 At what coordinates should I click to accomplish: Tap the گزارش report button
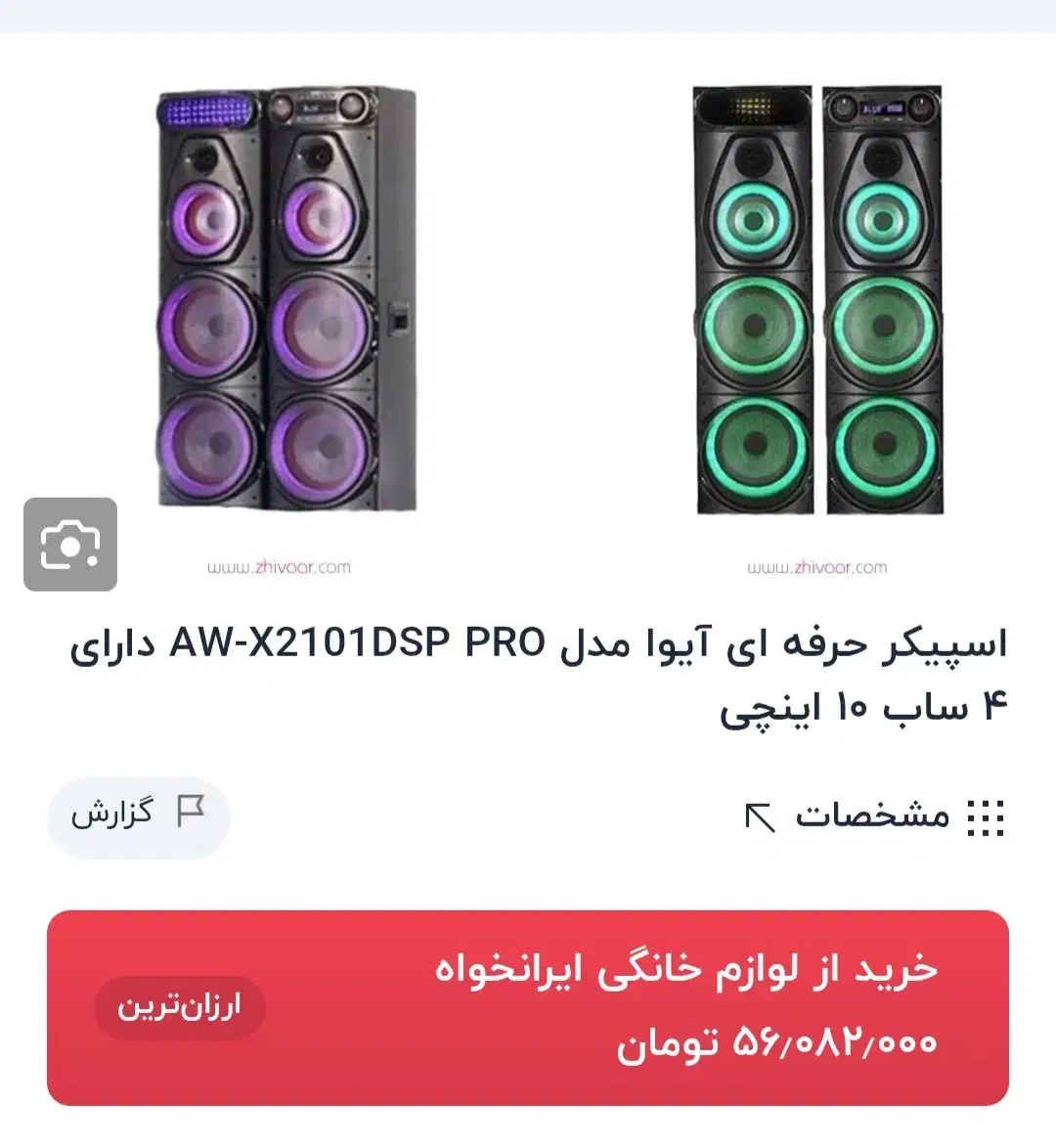click(138, 816)
